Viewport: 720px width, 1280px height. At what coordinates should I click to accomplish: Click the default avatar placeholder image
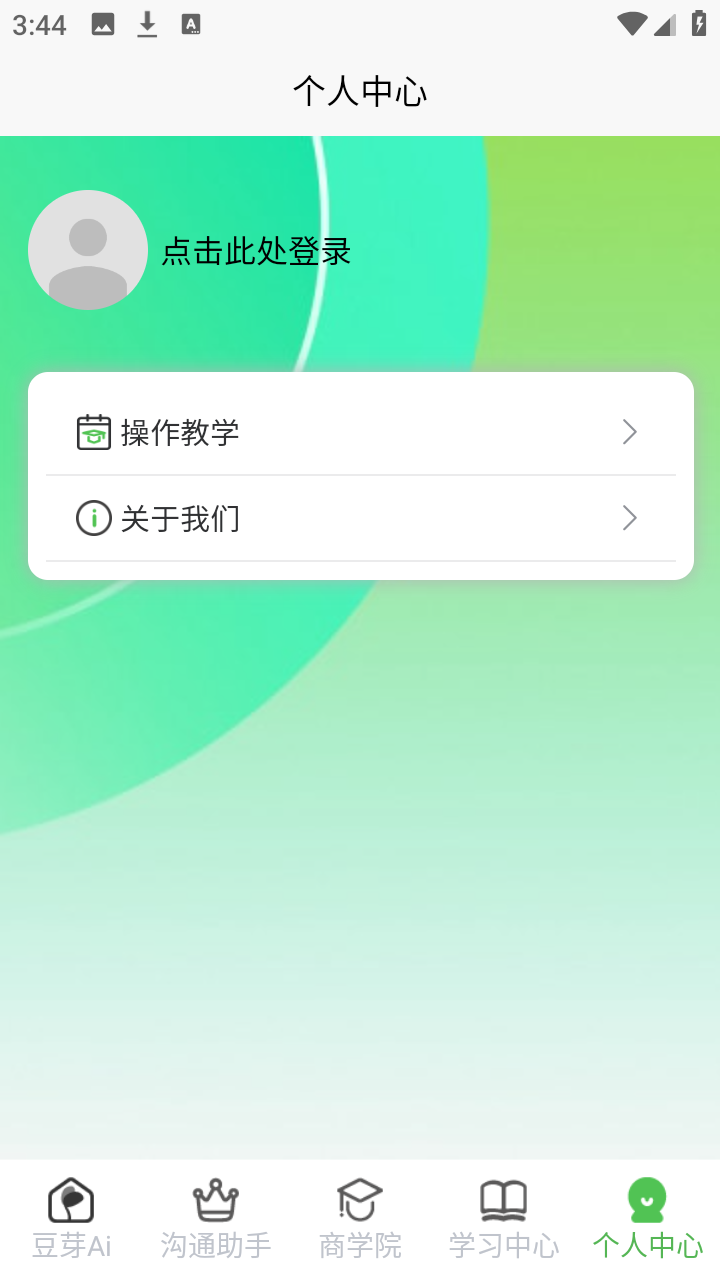[88, 250]
